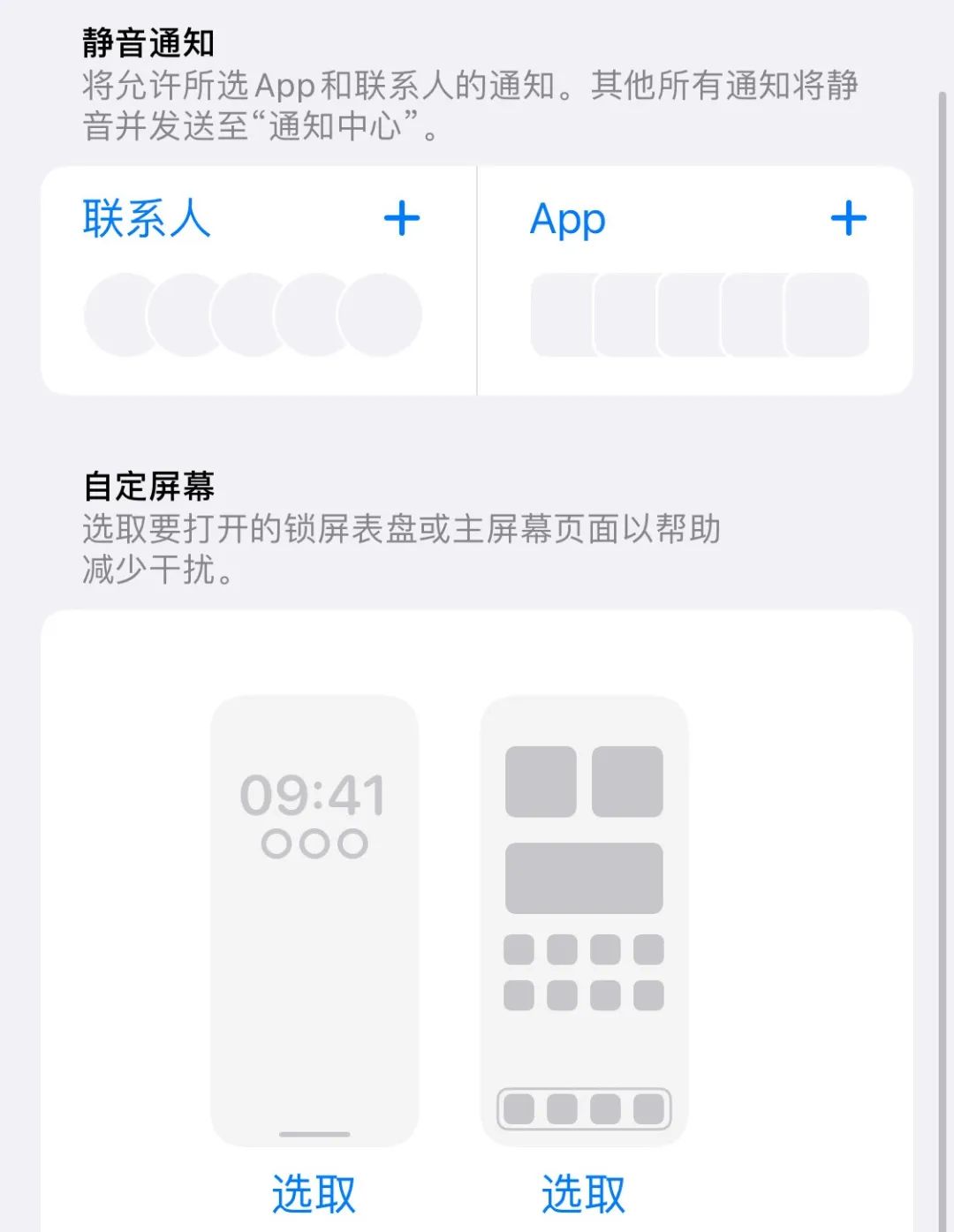Screen dimensions: 954x1232
Task: Open the App allowed apps section
Action: click(x=566, y=220)
